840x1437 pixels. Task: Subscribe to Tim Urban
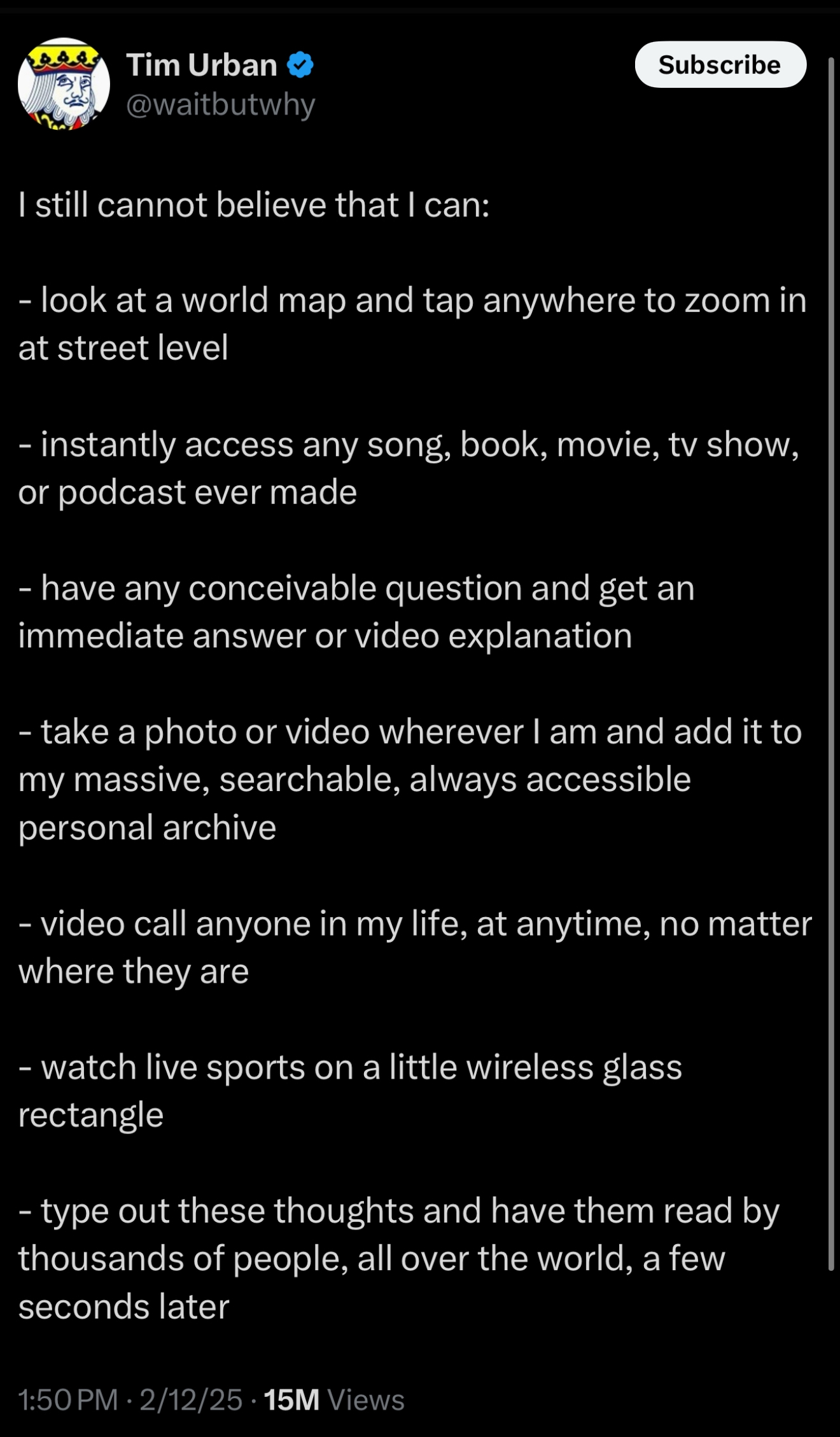pos(720,65)
